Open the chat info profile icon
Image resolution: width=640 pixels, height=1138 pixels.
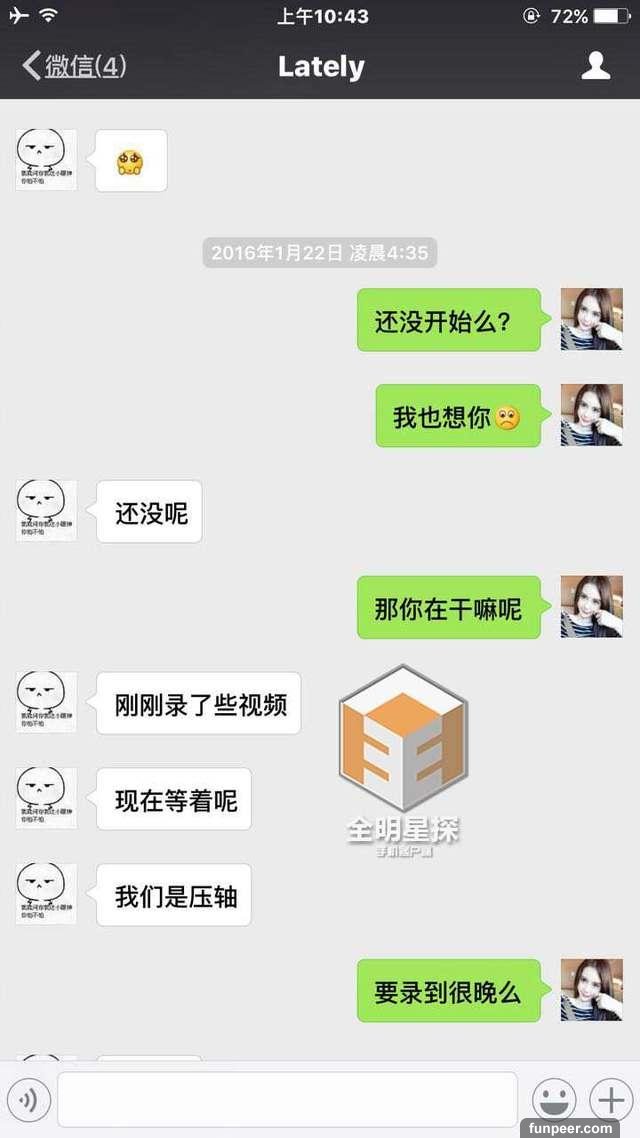pos(596,66)
